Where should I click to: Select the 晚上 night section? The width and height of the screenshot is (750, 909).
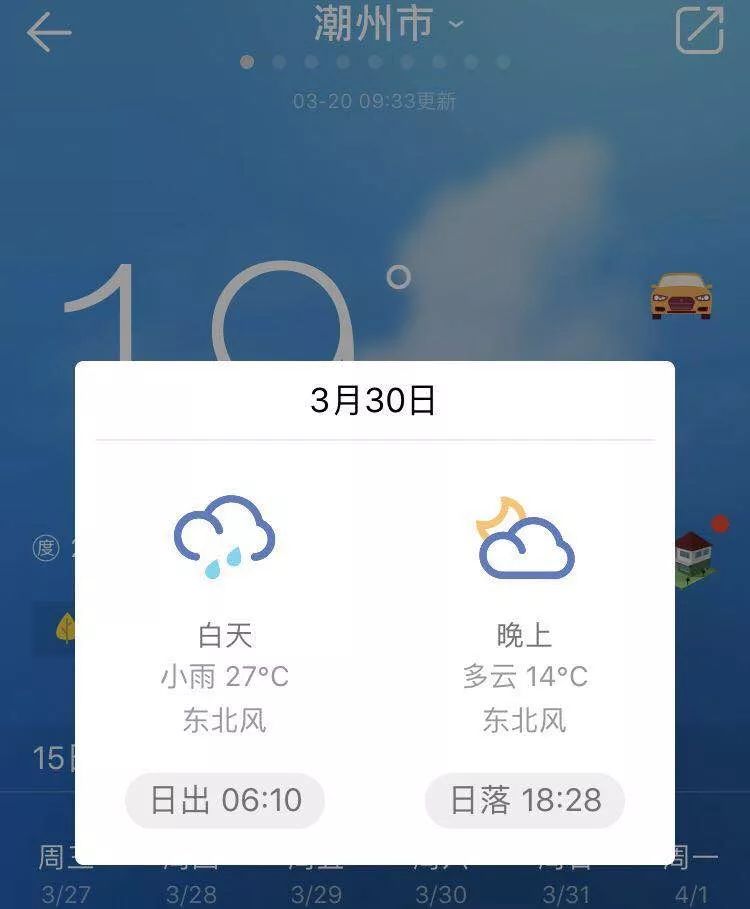point(522,633)
